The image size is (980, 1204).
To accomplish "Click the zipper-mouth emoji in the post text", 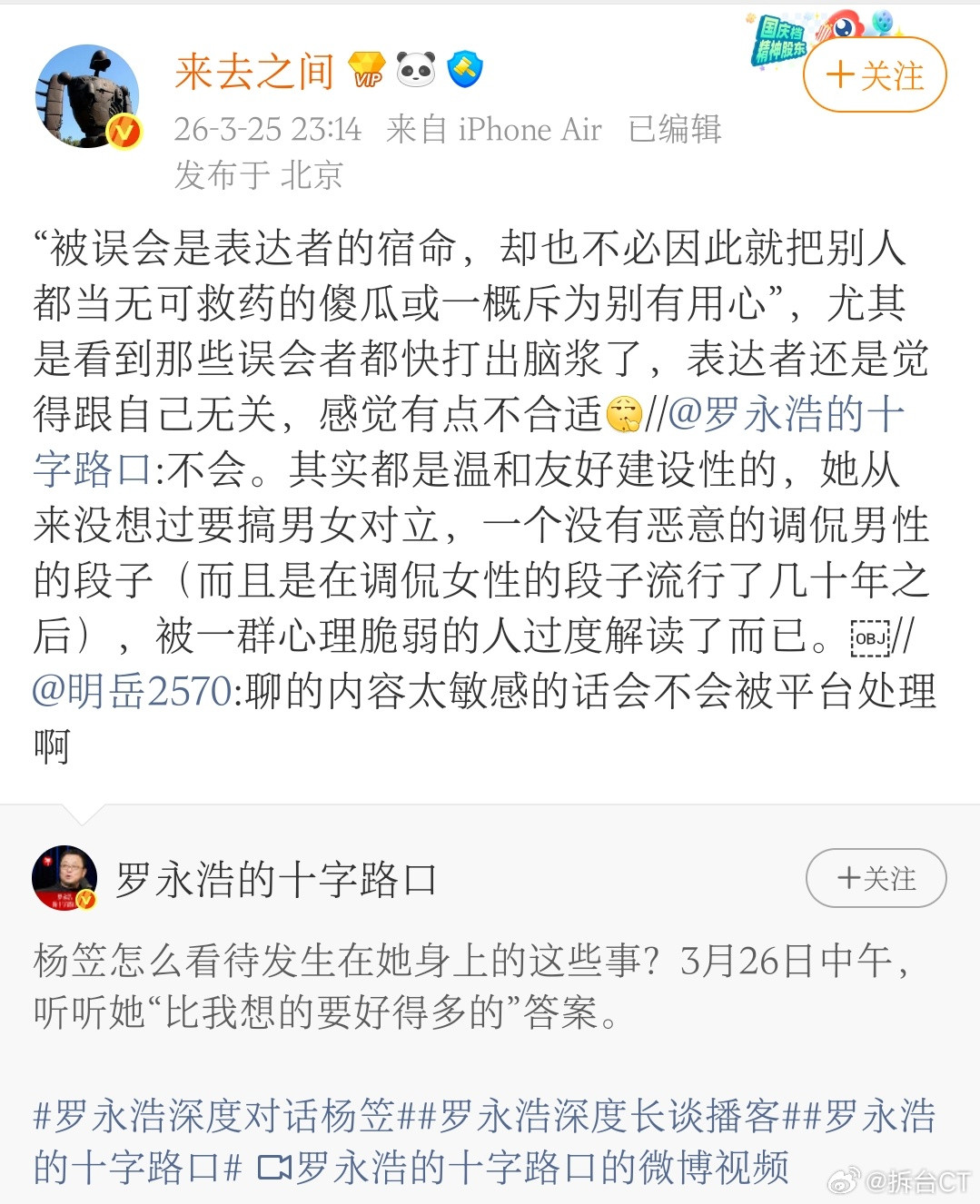I will [x=627, y=416].
